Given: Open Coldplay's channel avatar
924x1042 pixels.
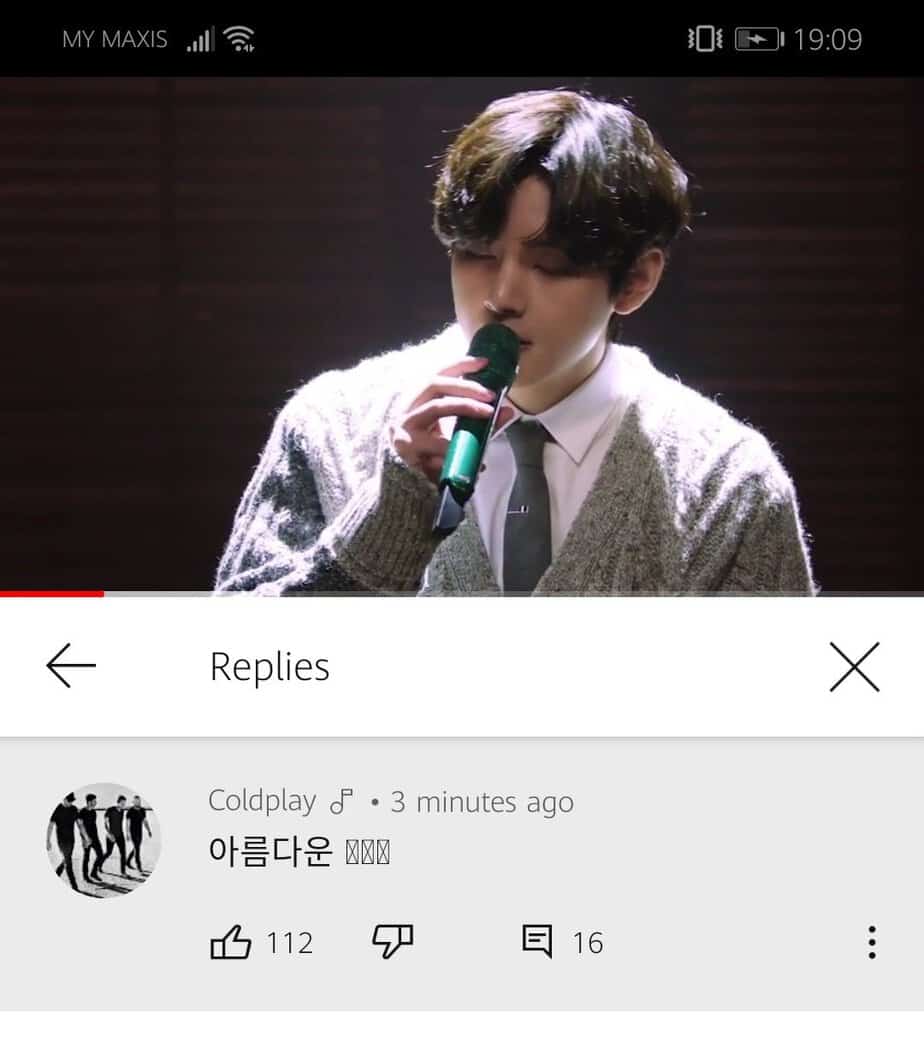Looking at the screenshot, I should 103,840.
